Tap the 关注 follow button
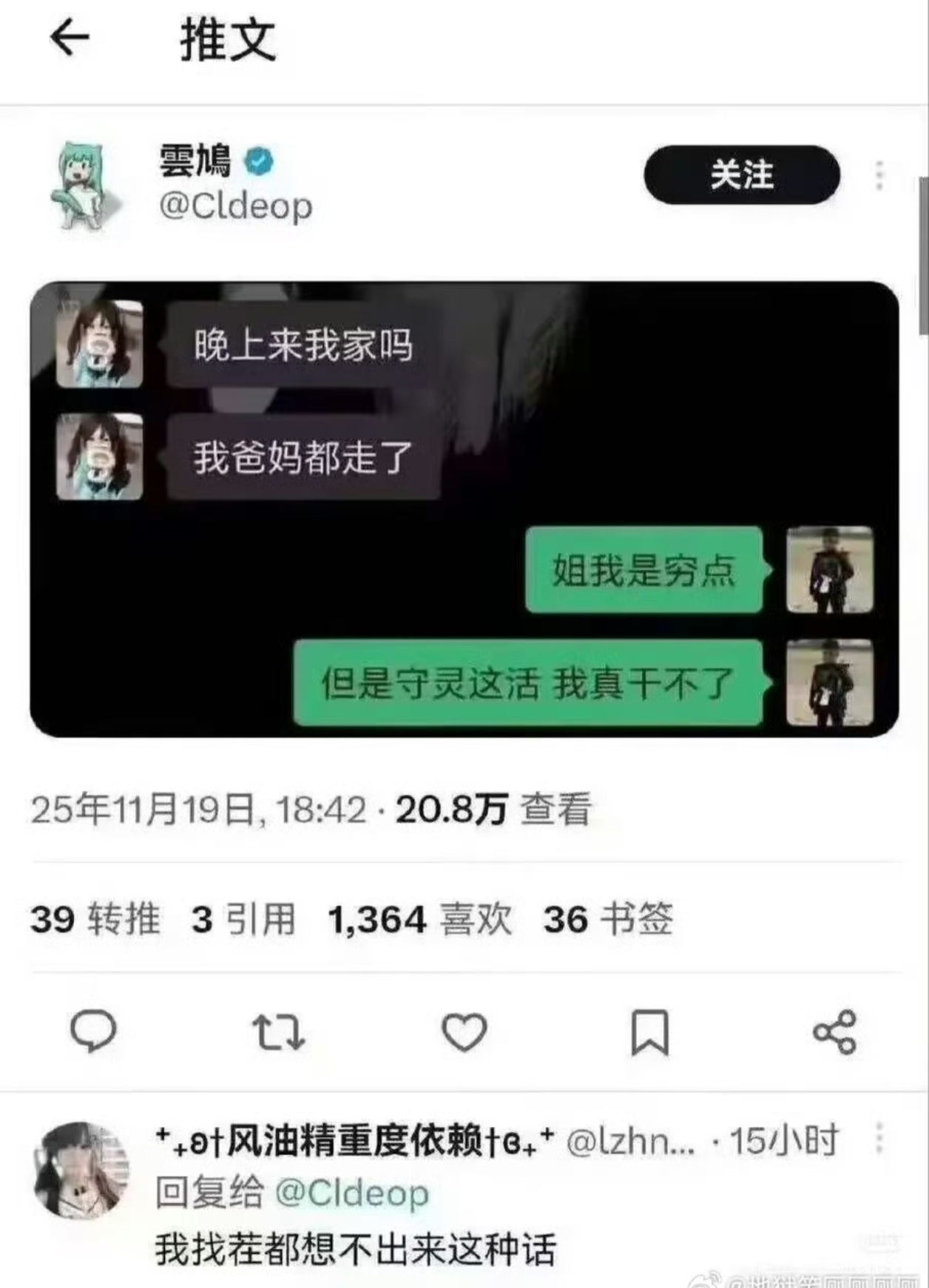This screenshot has height=1288, width=929. coord(742,175)
